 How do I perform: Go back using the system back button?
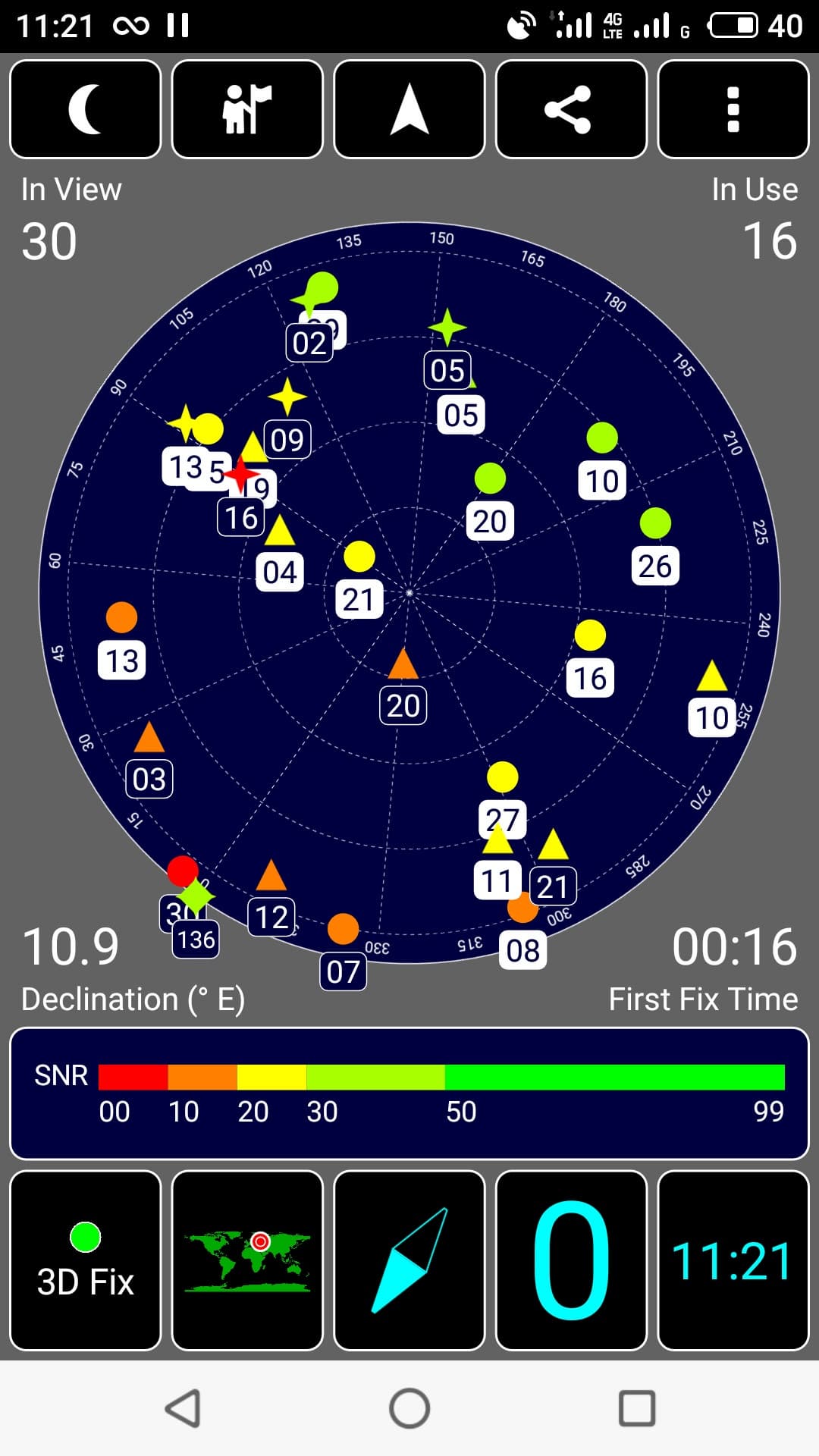coord(183,1408)
